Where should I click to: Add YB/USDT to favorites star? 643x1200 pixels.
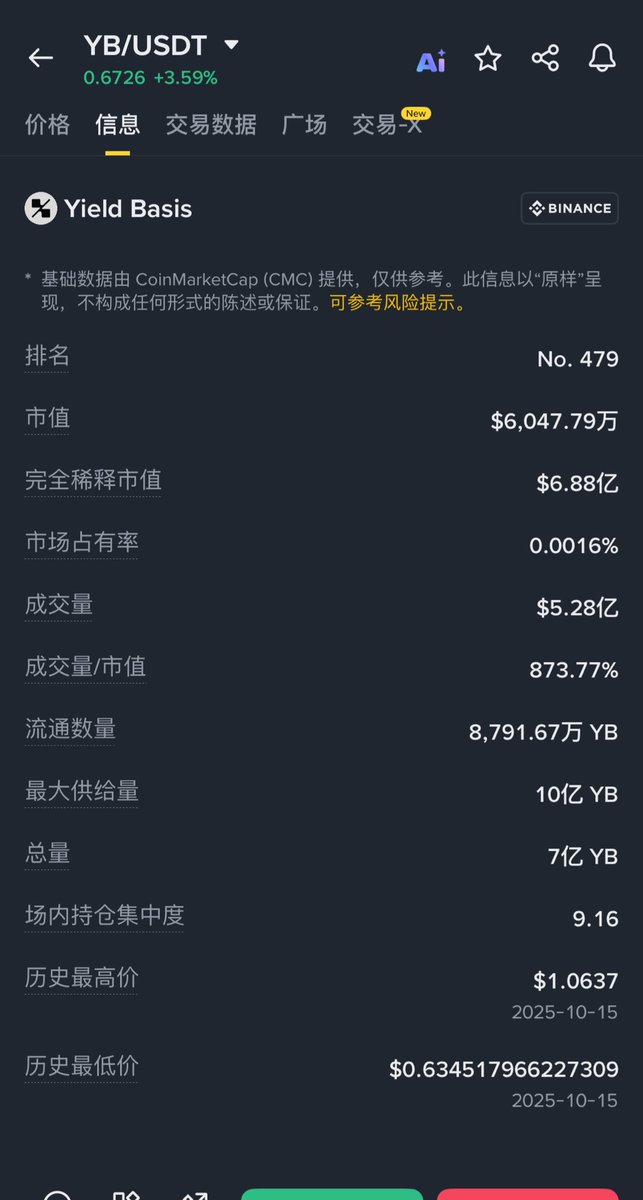488,58
